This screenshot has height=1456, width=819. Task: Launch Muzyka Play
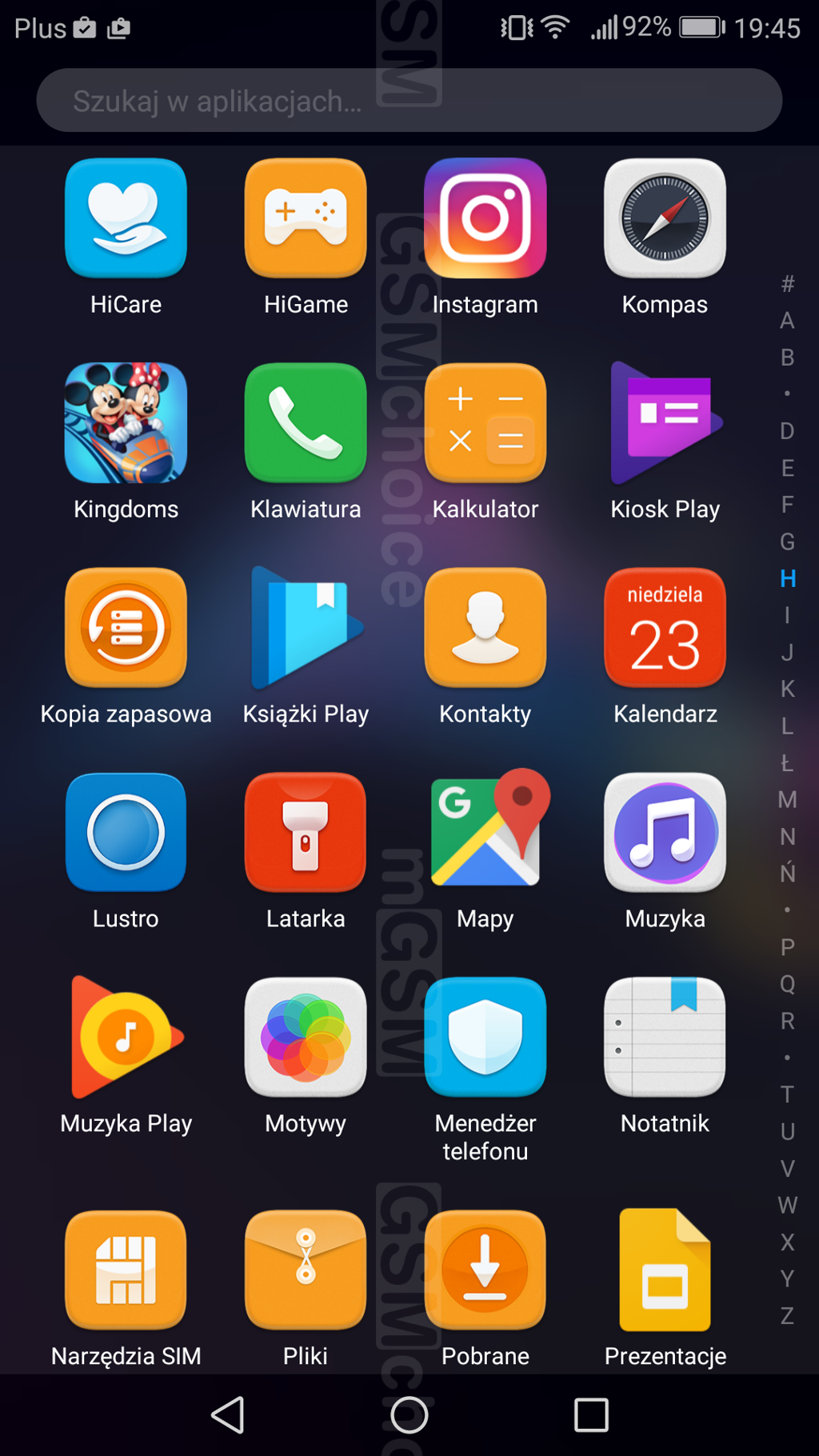(126, 1038)
